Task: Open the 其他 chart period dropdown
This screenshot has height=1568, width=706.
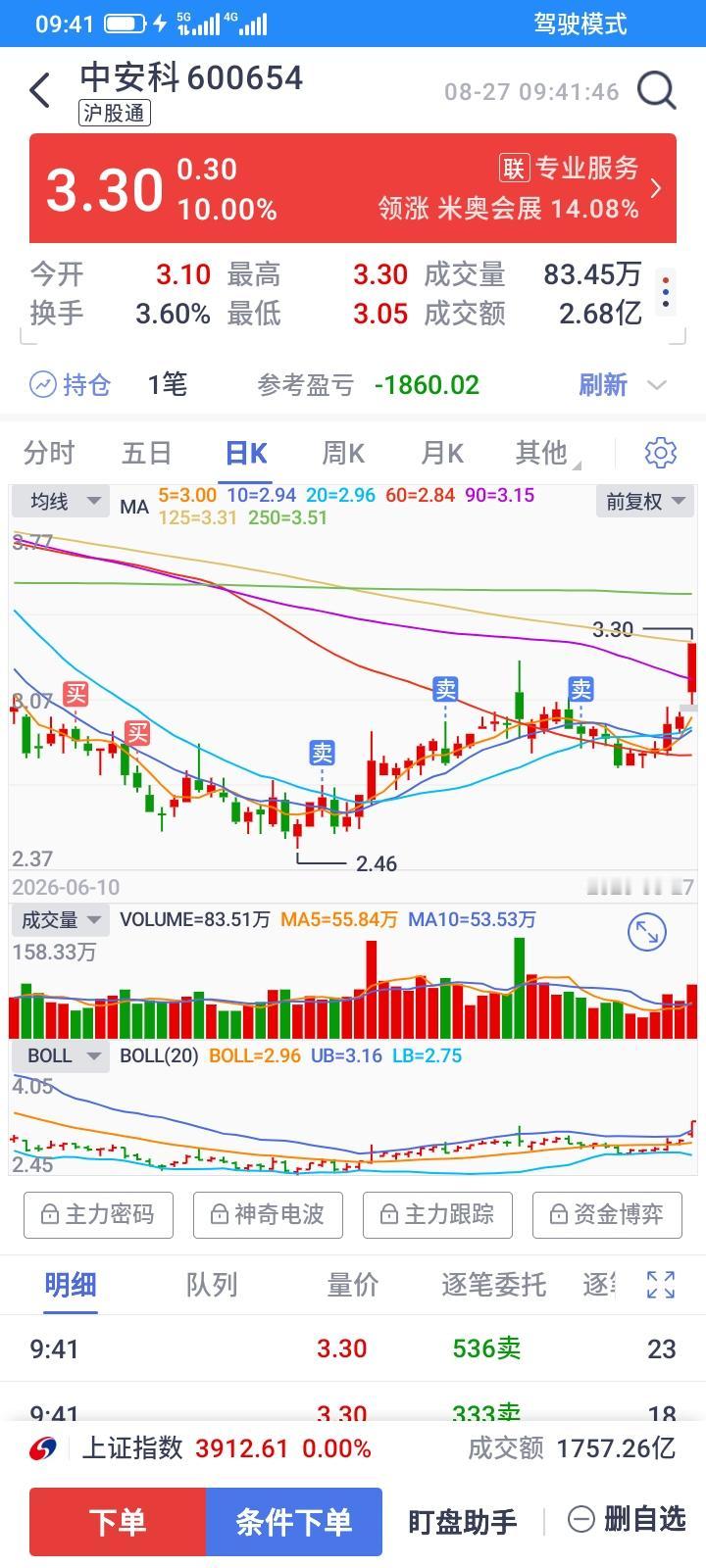Action: pyautogui.click(x=546, y=453)
